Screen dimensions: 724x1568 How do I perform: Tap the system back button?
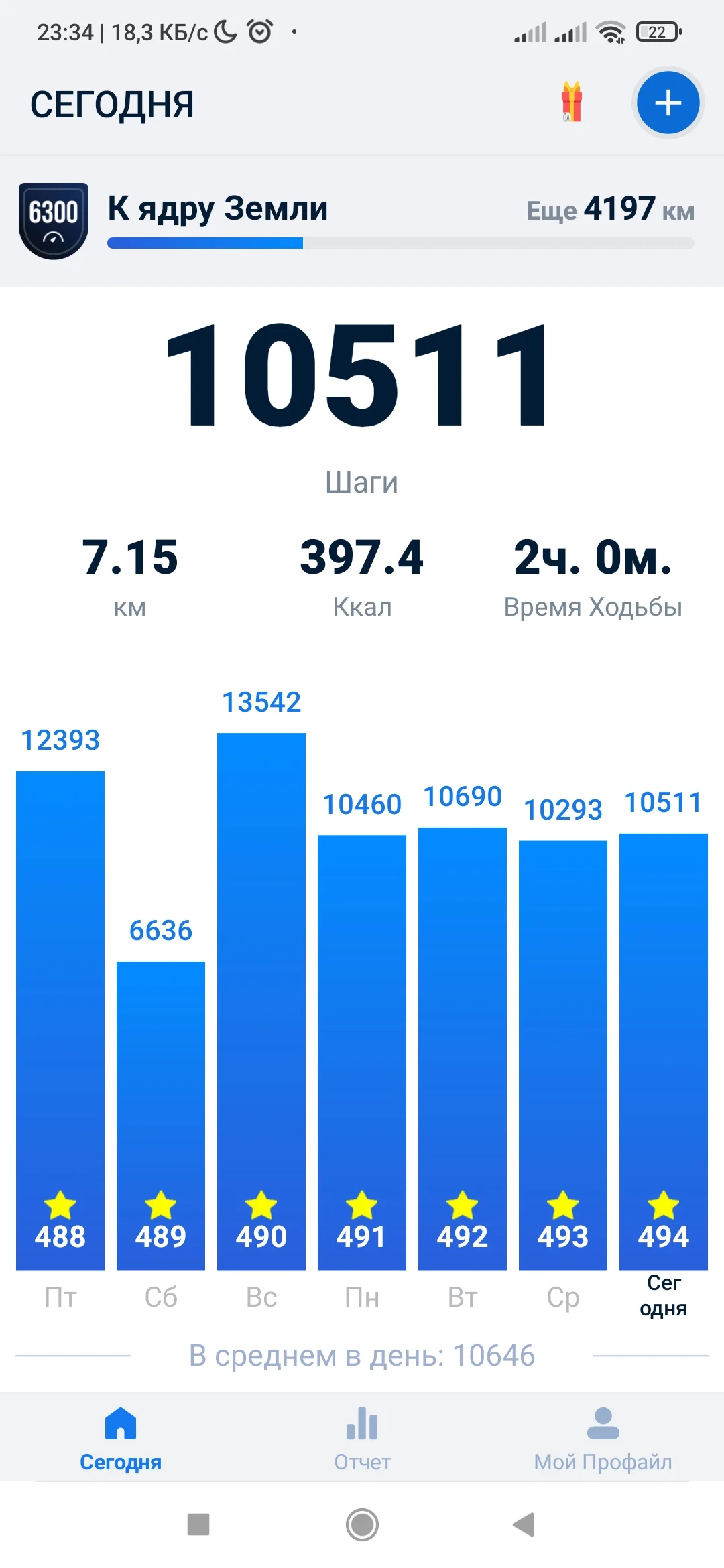[524, 1524]
